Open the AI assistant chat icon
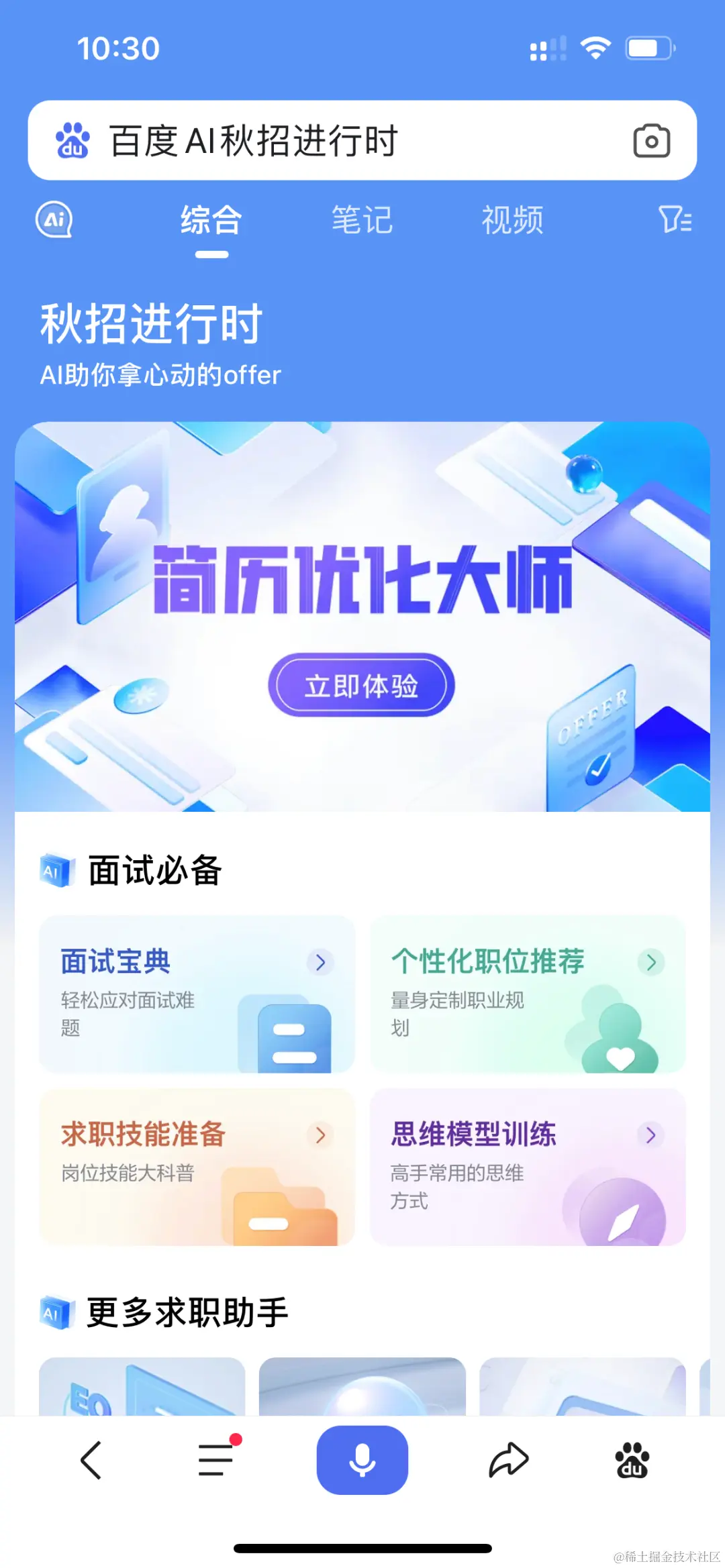The width and height of the screenshot is (725, 1568). pyautogui.click(x=54, y=220)
